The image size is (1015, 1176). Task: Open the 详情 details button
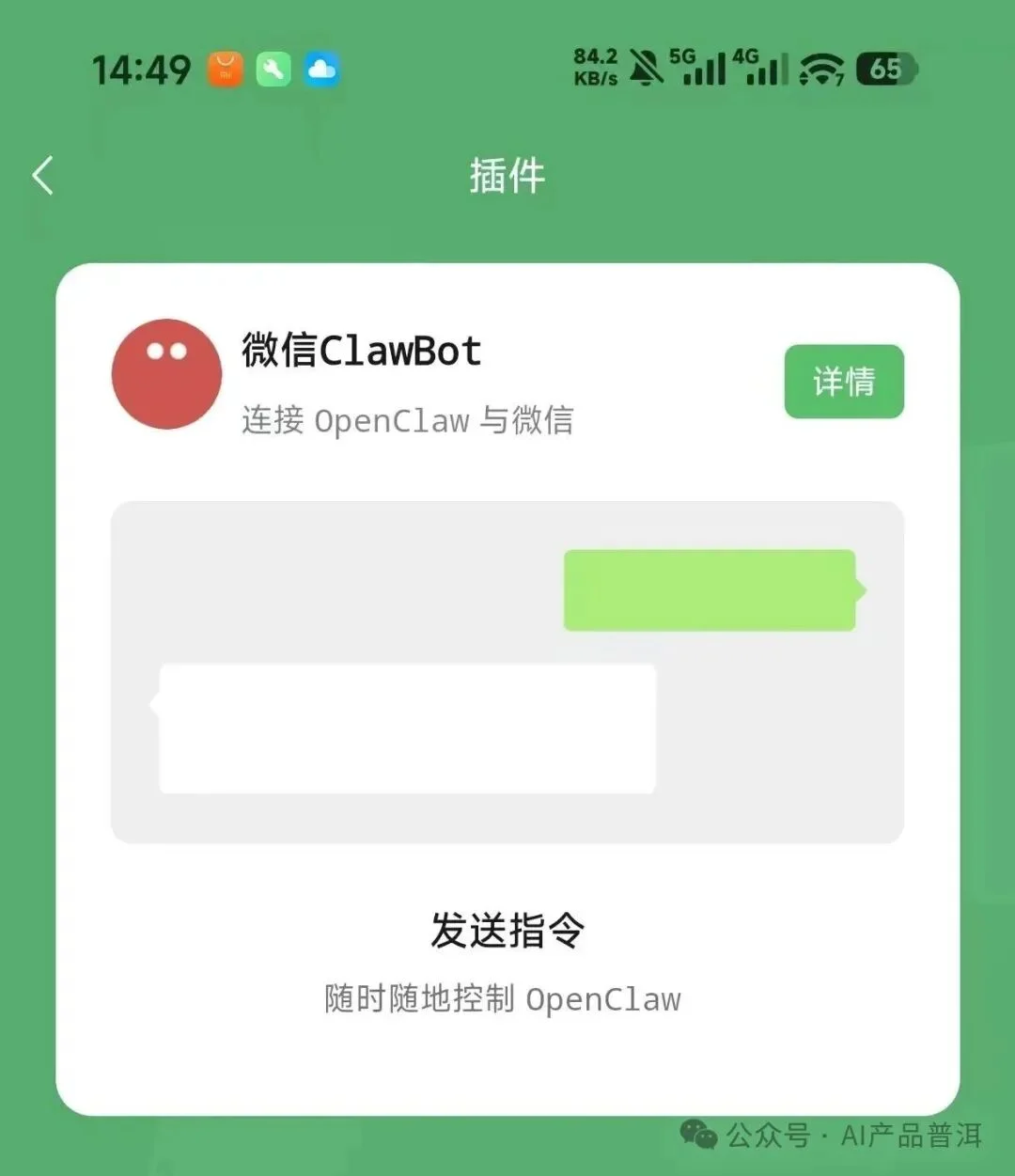pyautogui.click(x=843, y=382)
